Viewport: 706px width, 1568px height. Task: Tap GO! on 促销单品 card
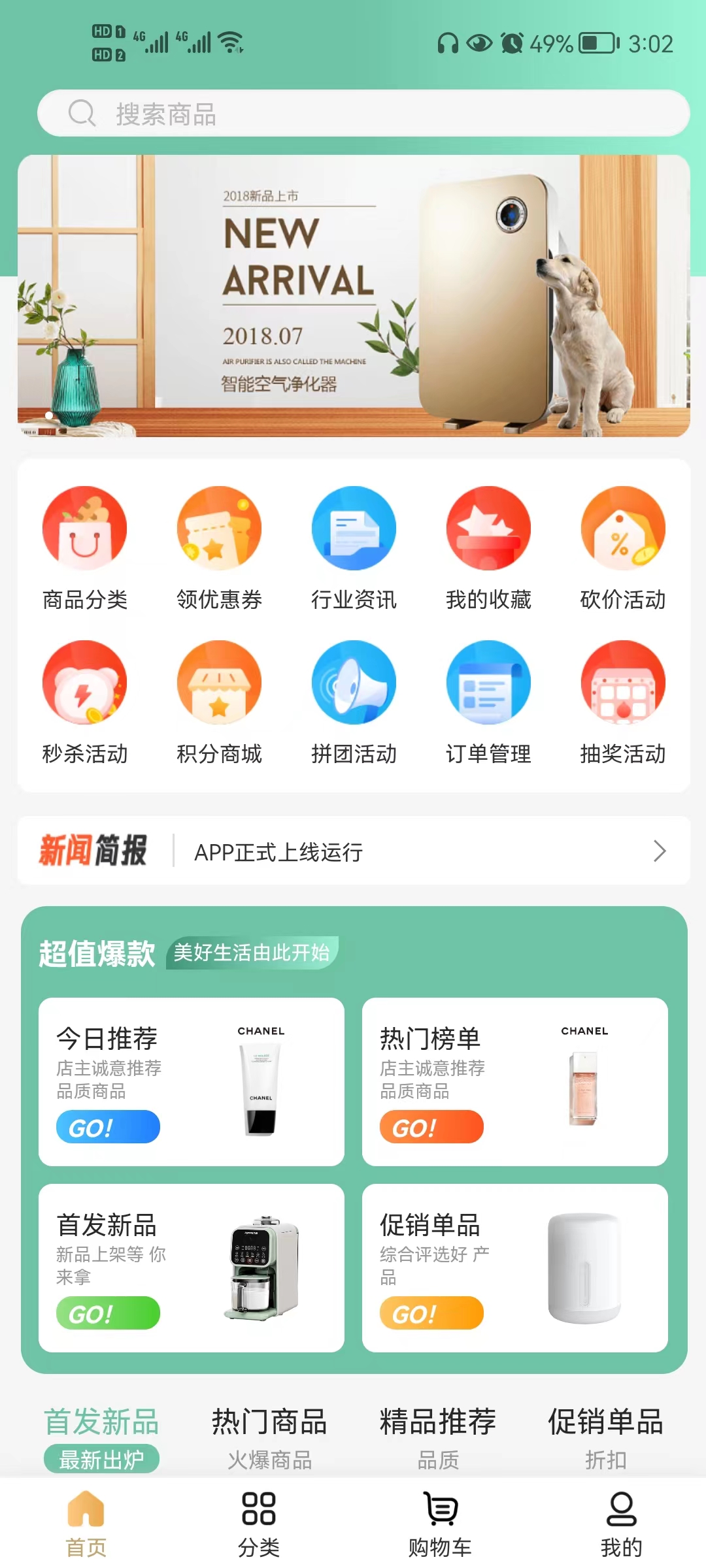tap(431, 1313)
